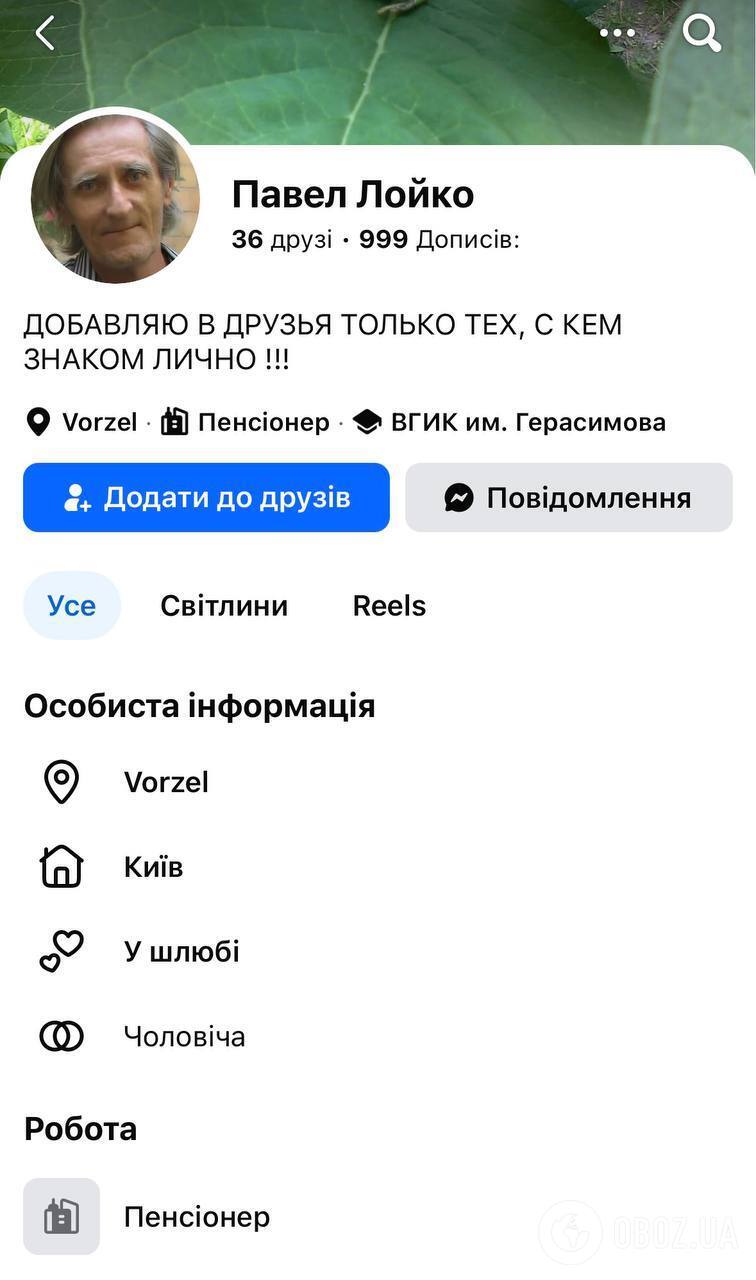Click the home icon next to Київ
756x1280 pixels.
pos(60,866)
